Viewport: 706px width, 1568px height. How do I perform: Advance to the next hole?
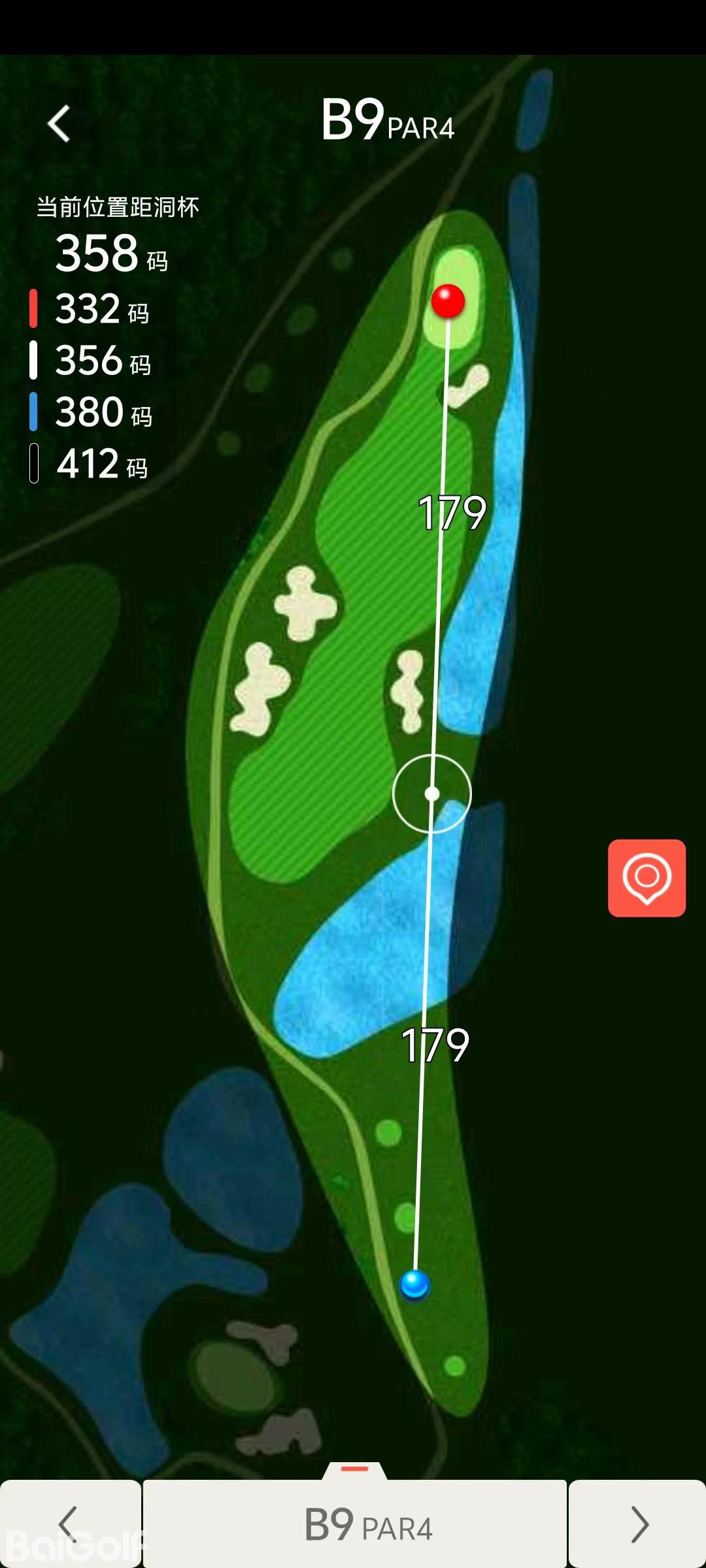click(637, 1524)
